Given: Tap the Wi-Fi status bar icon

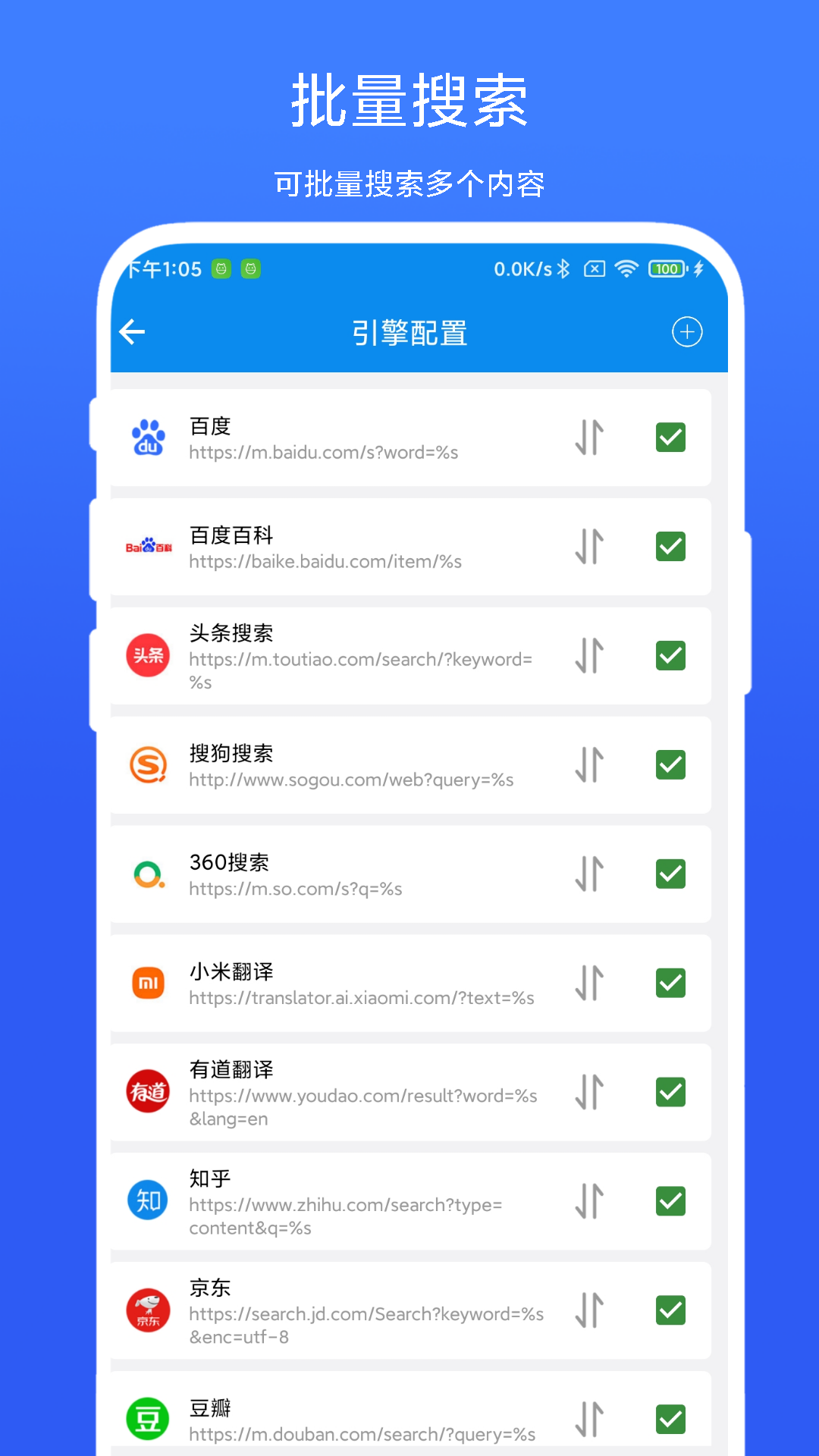Looking at the screenshot, I should tap(626, 268).
